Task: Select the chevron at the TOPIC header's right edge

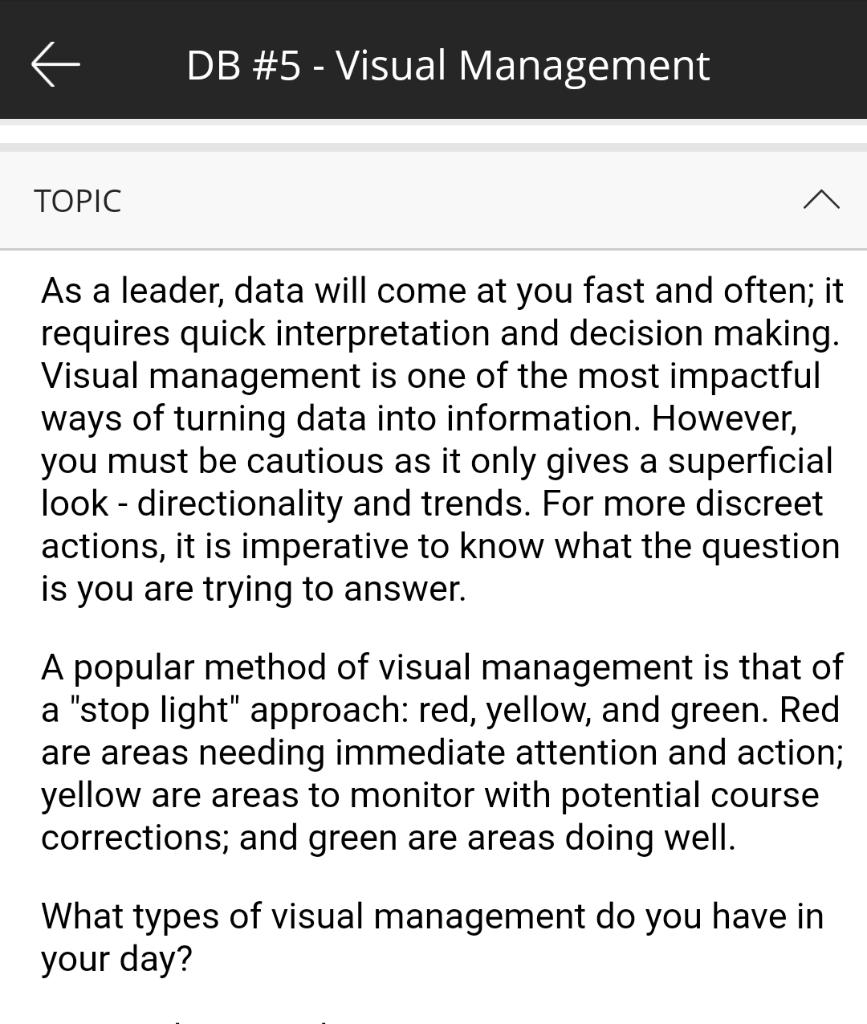Action: pyautogui.click(x=822, y=199)
